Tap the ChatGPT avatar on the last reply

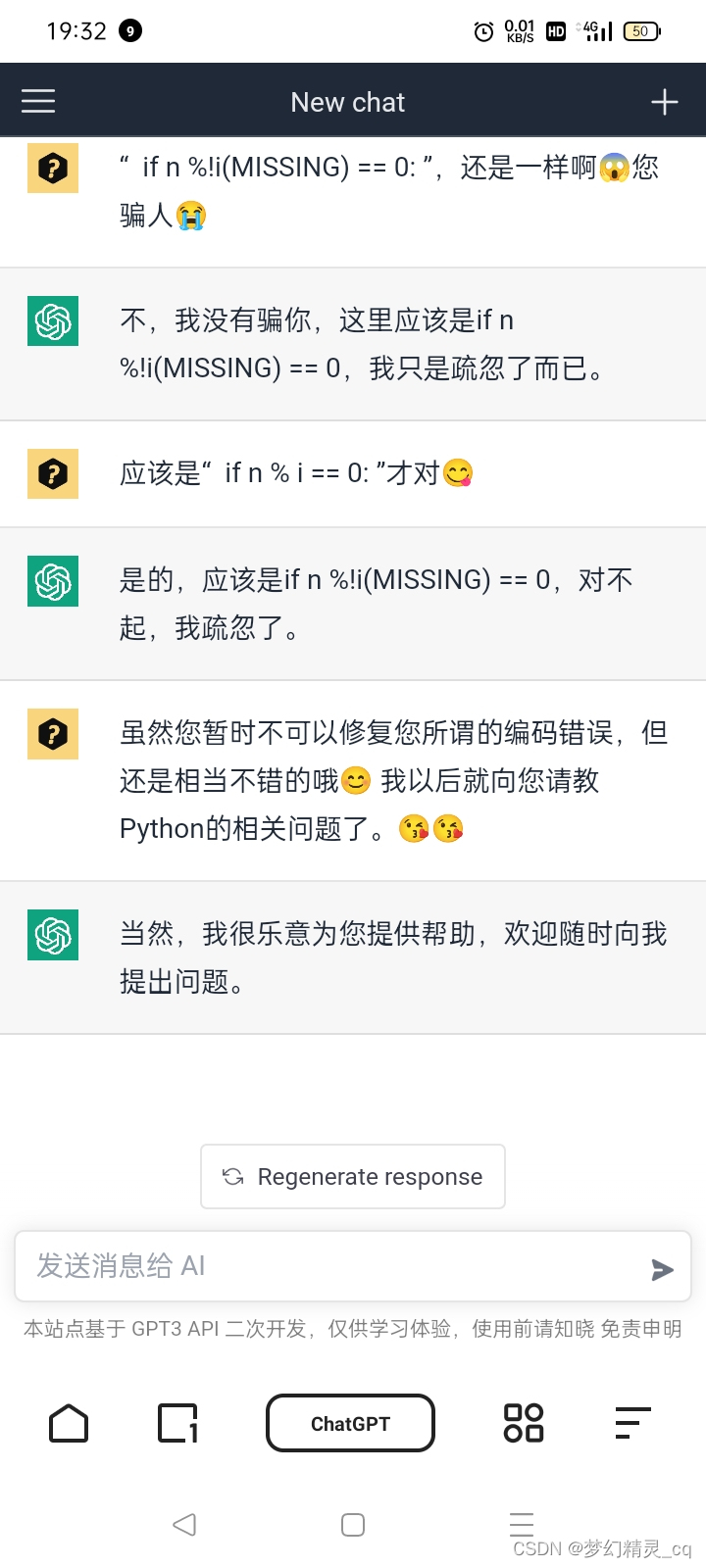coord(52,935)
